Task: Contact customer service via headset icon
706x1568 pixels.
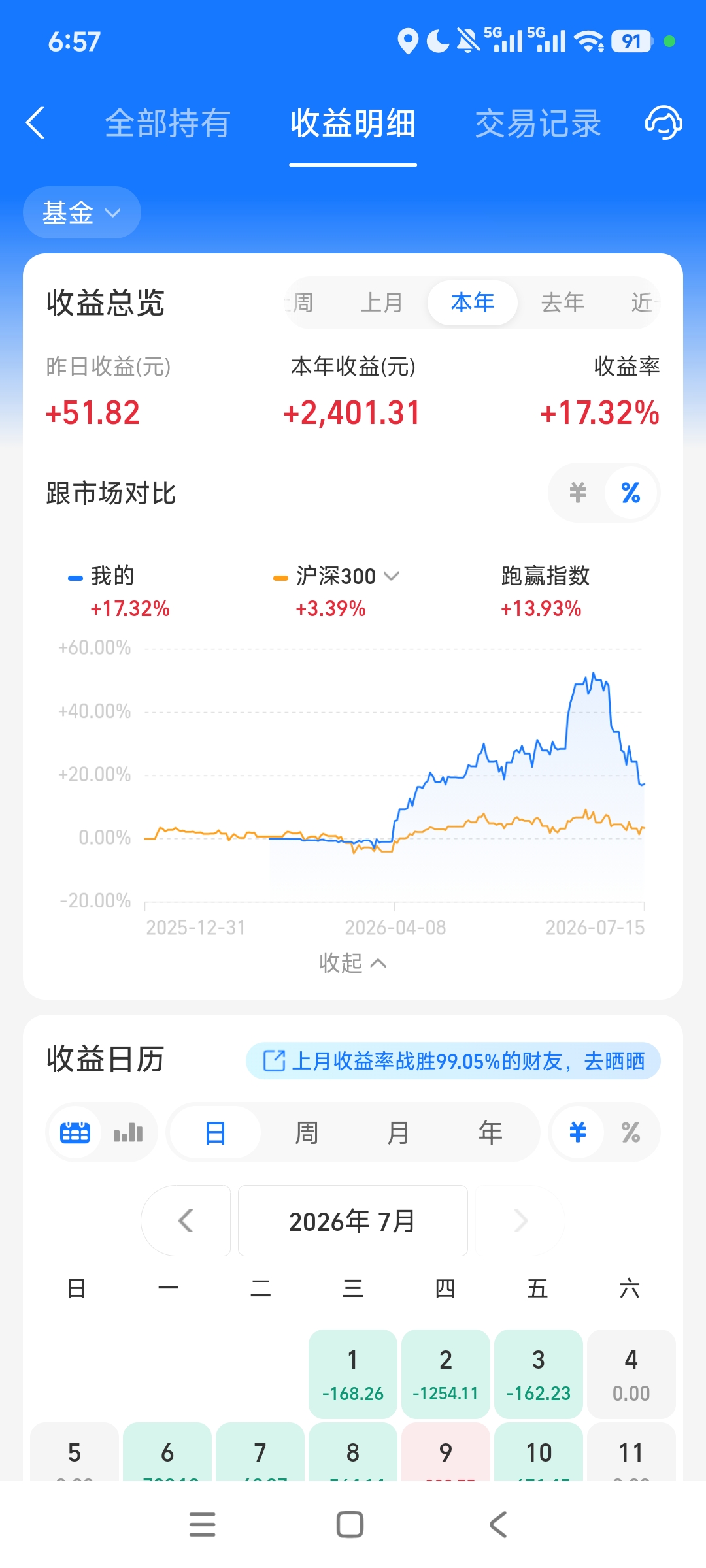Action: 664,123
